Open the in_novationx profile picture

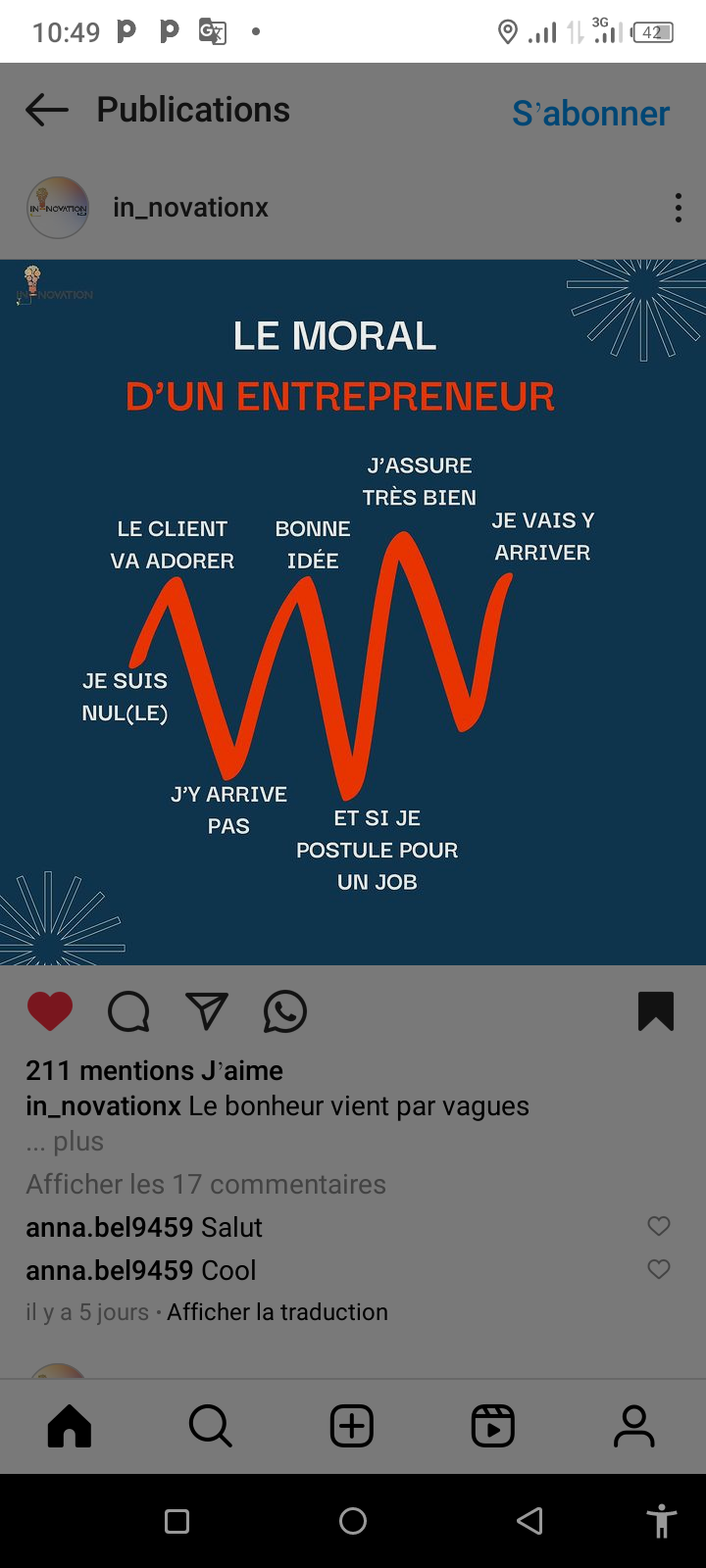pyautogui.click(x=58, y=208)
